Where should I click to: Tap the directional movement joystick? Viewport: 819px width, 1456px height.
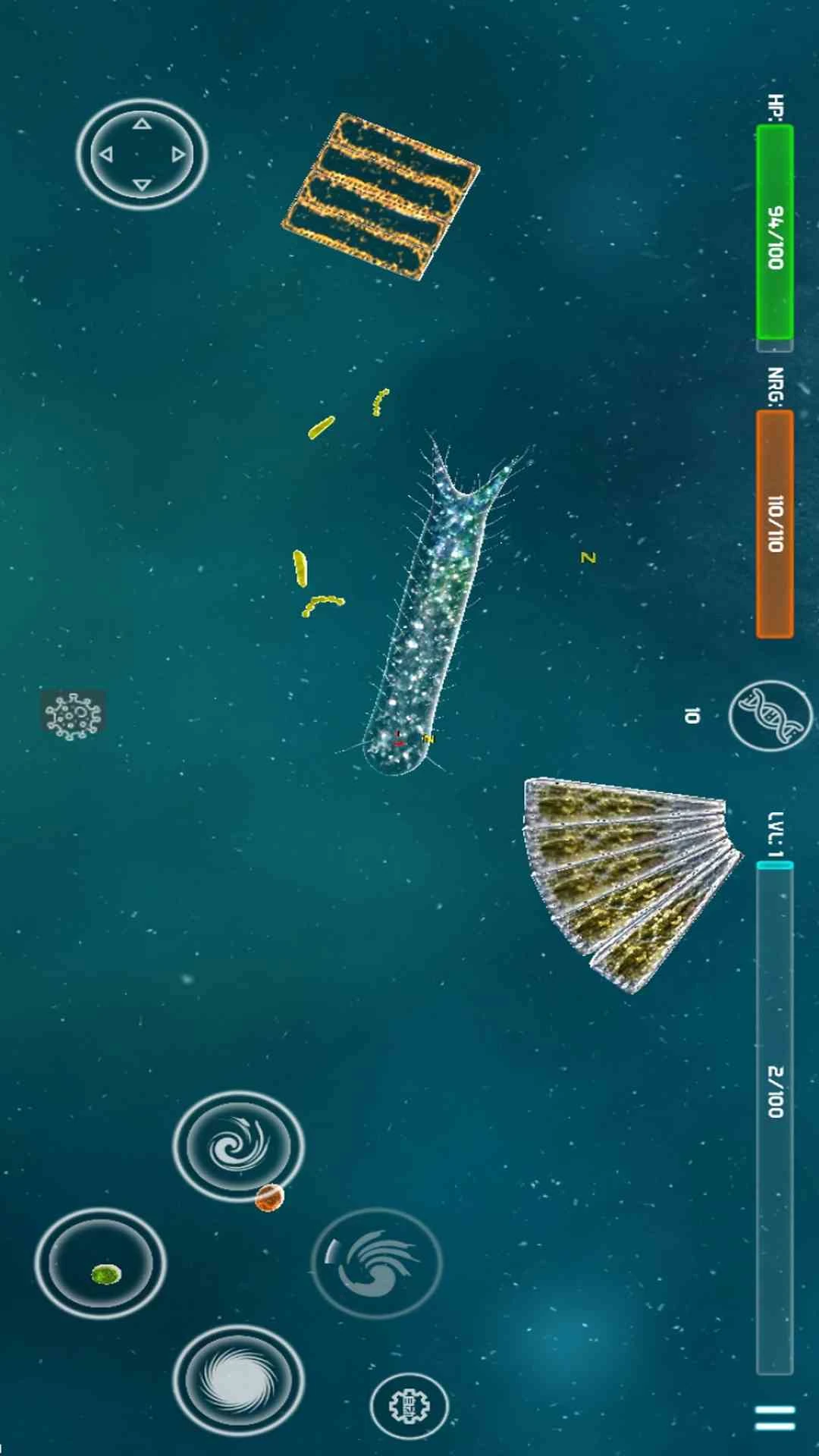142,154
